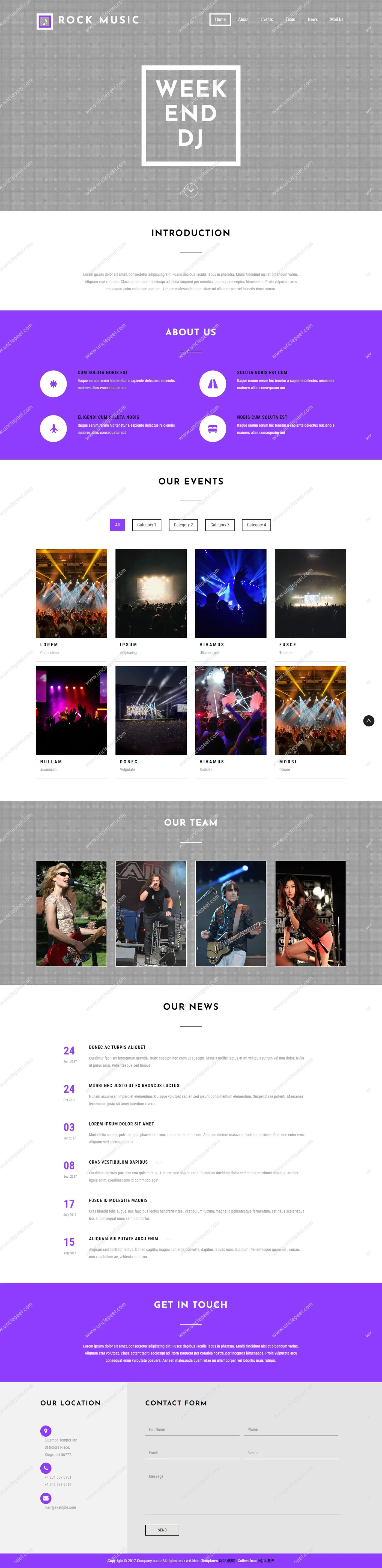
Task: Filter events by Category 1
Action: tap(146, 525)
